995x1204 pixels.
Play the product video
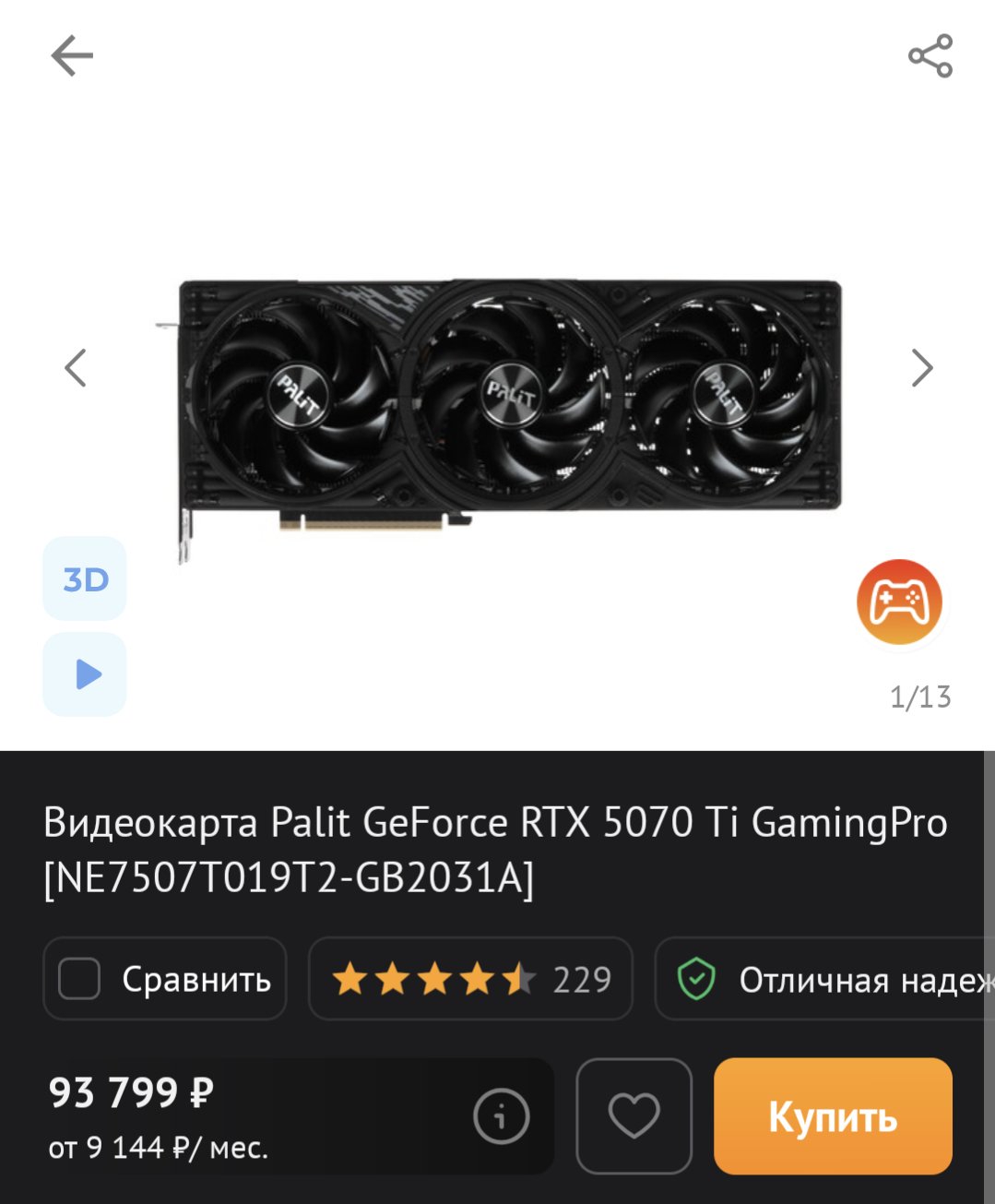85,674
